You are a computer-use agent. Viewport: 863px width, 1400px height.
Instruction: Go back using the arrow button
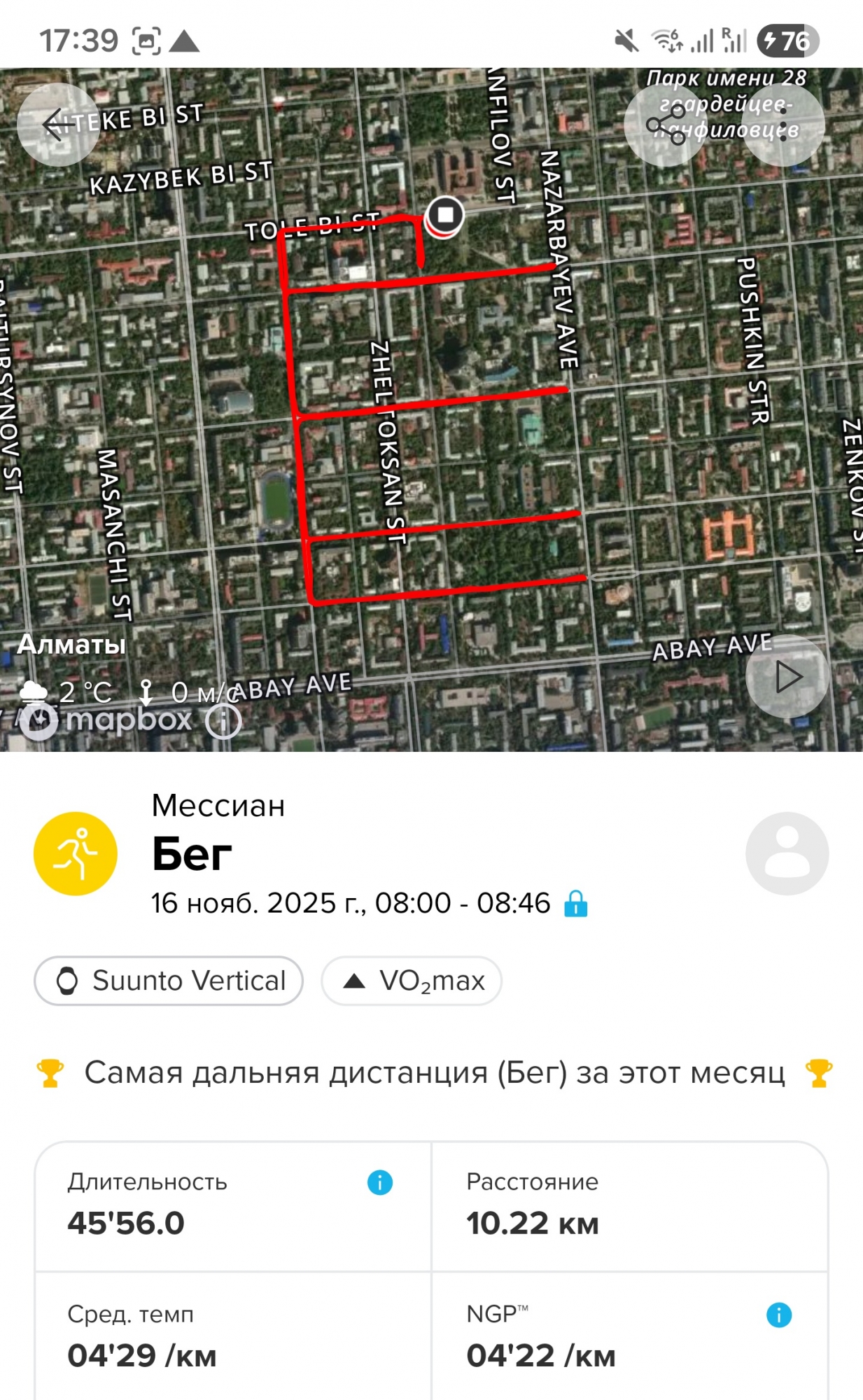(58, 125)
